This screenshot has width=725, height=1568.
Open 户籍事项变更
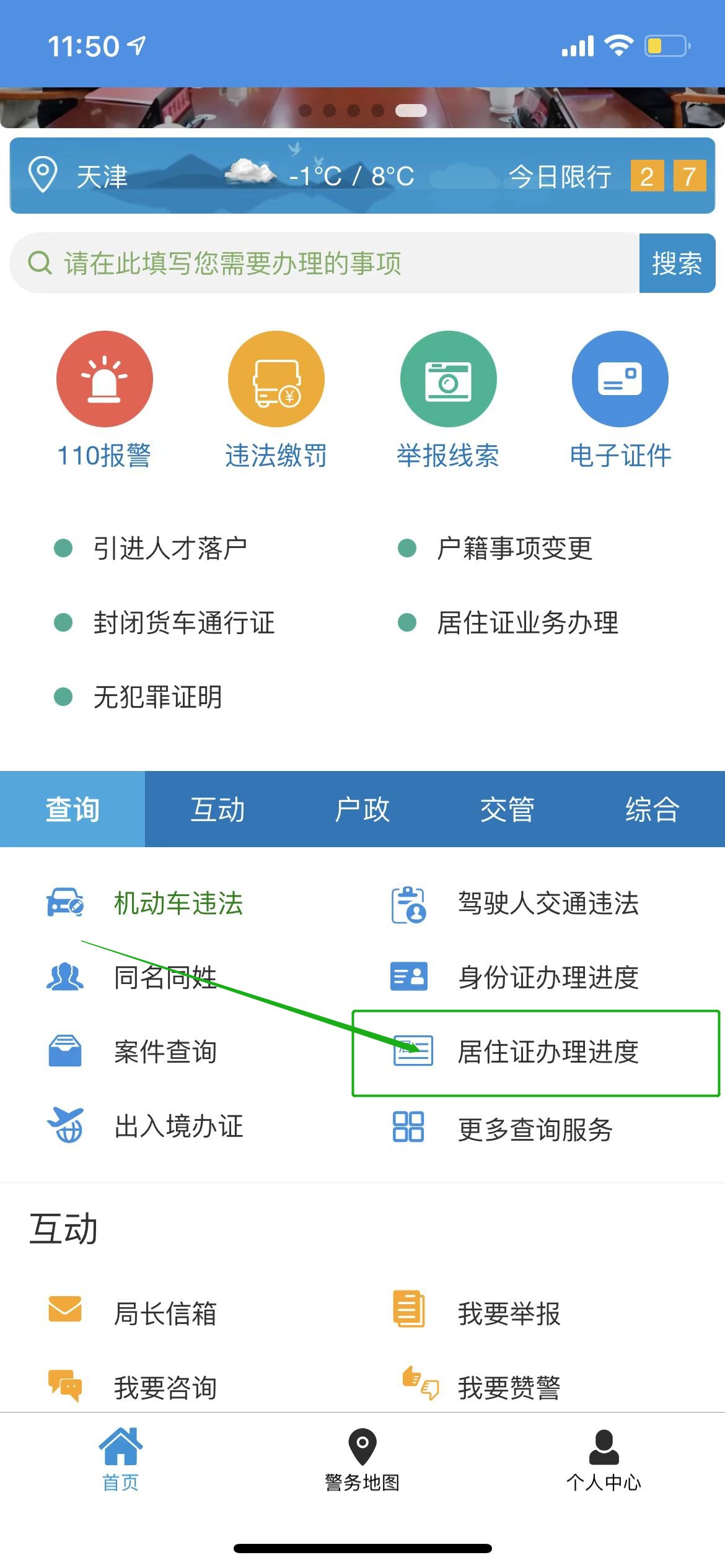click(514, 549)
